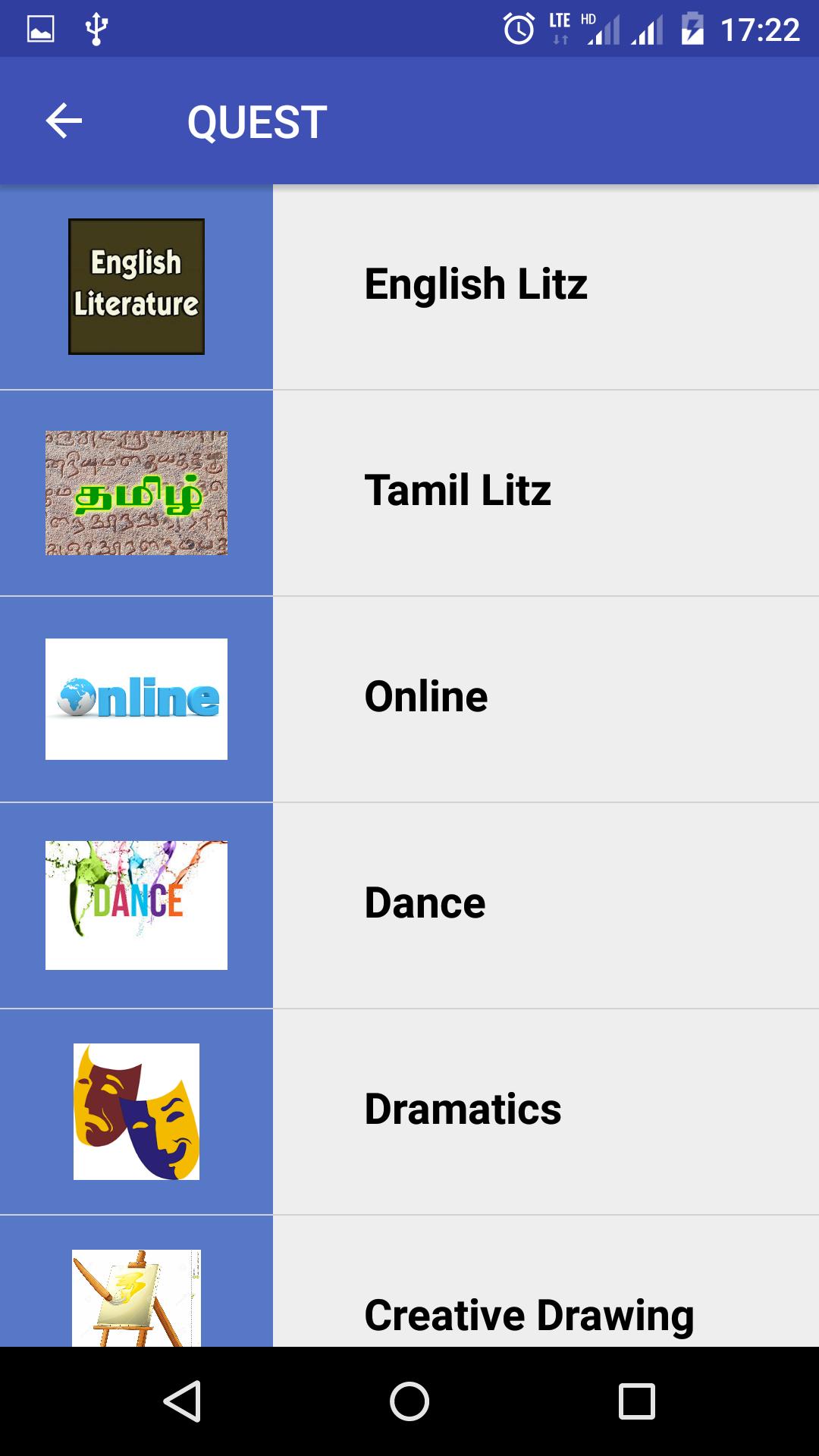Viewport: 819px width, 1456px height.
Task: Tap the system home button
Action: [x=409, y=1401]
